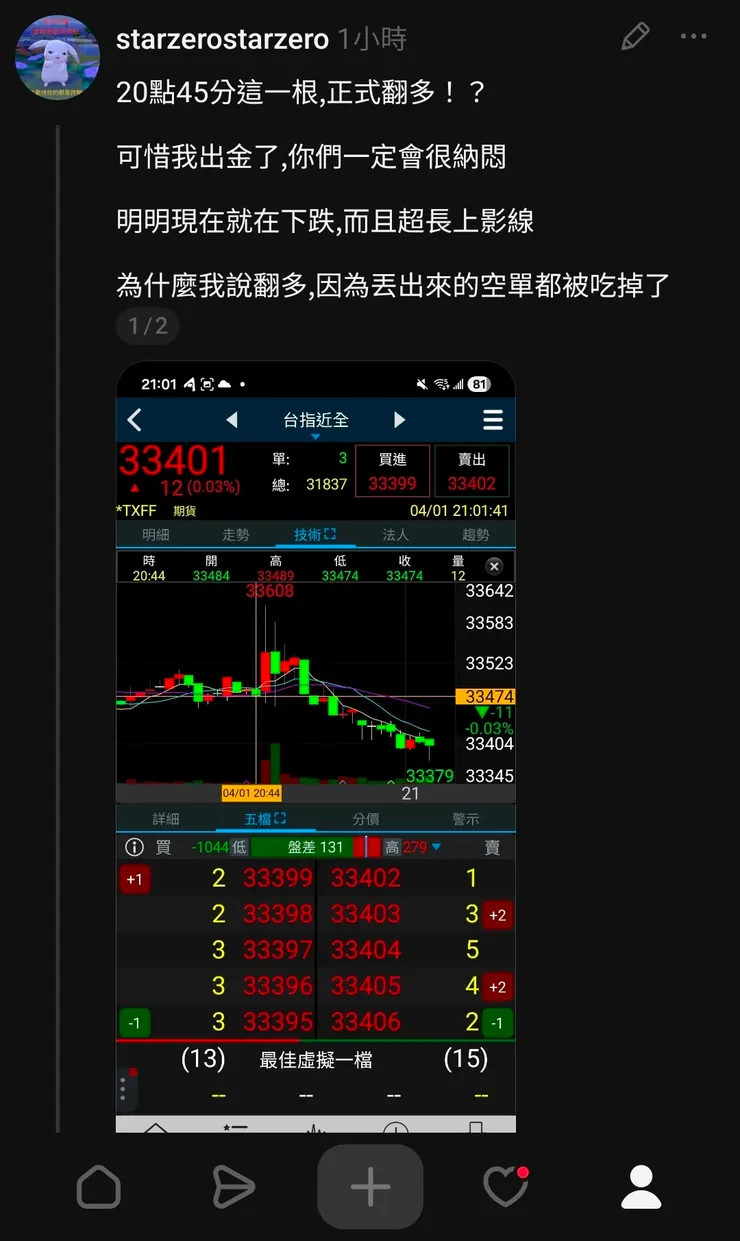The image size is (740, 1241).
Task: Tap the Home icon in the bottom navigation
Action: [98, 1186]
